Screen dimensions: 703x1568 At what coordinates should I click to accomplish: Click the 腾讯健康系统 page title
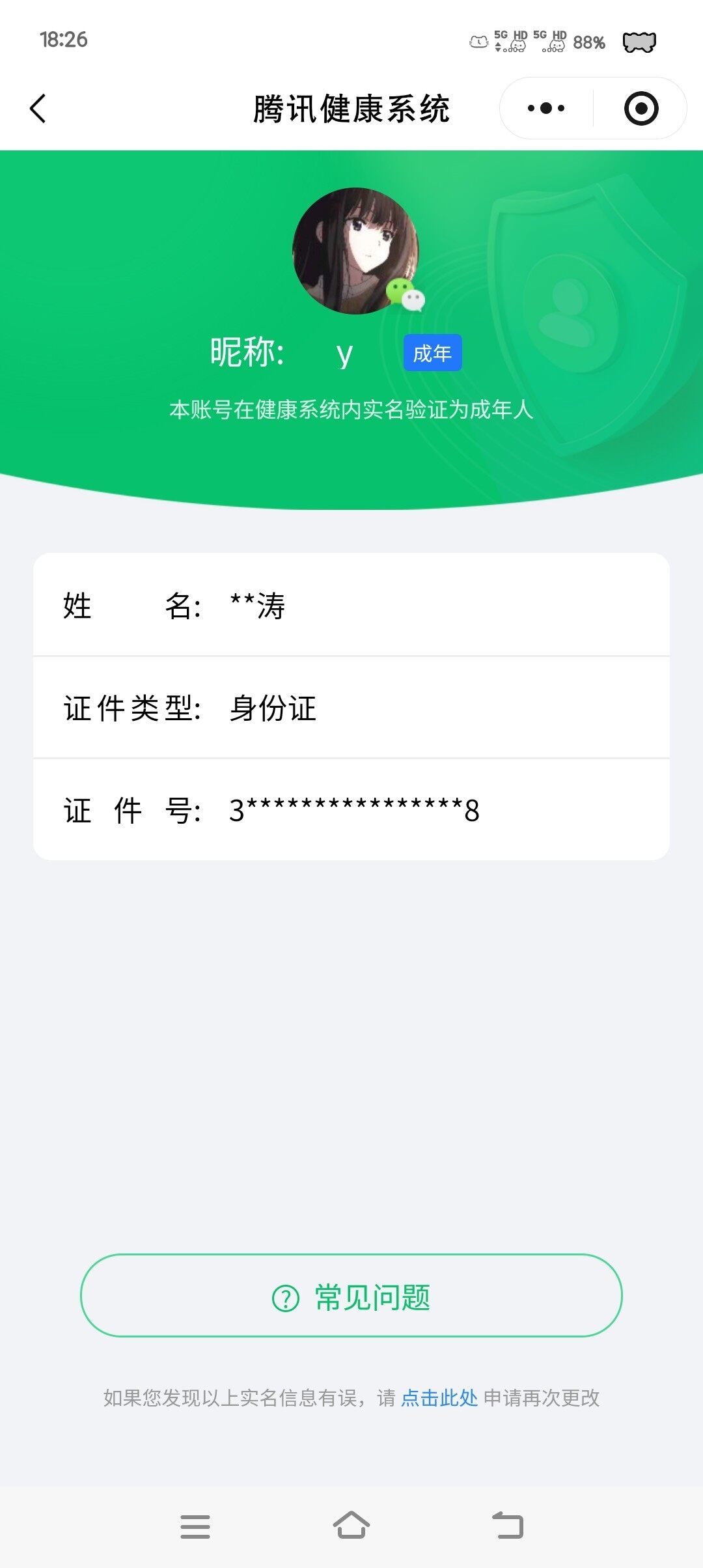pyautogui.click(x=351, y=108)
